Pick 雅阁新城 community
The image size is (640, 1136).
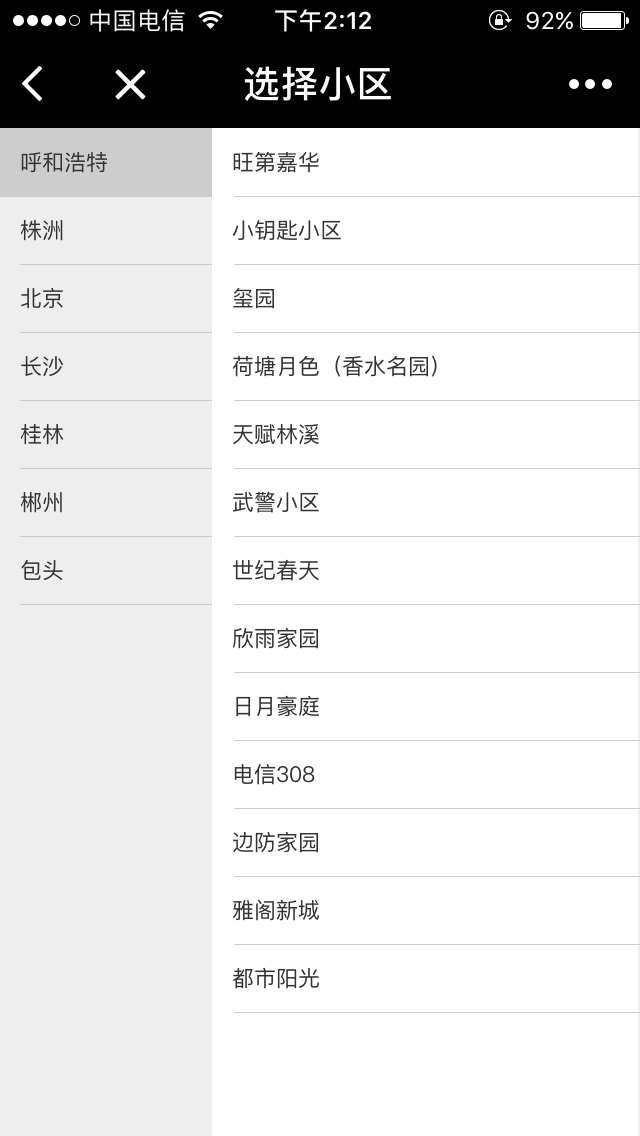[x=426, y=911]
